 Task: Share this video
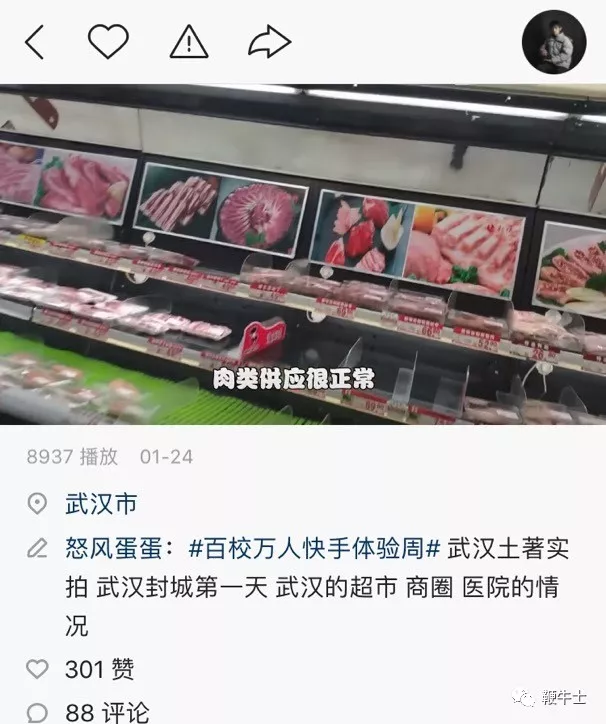pos(269,42)
